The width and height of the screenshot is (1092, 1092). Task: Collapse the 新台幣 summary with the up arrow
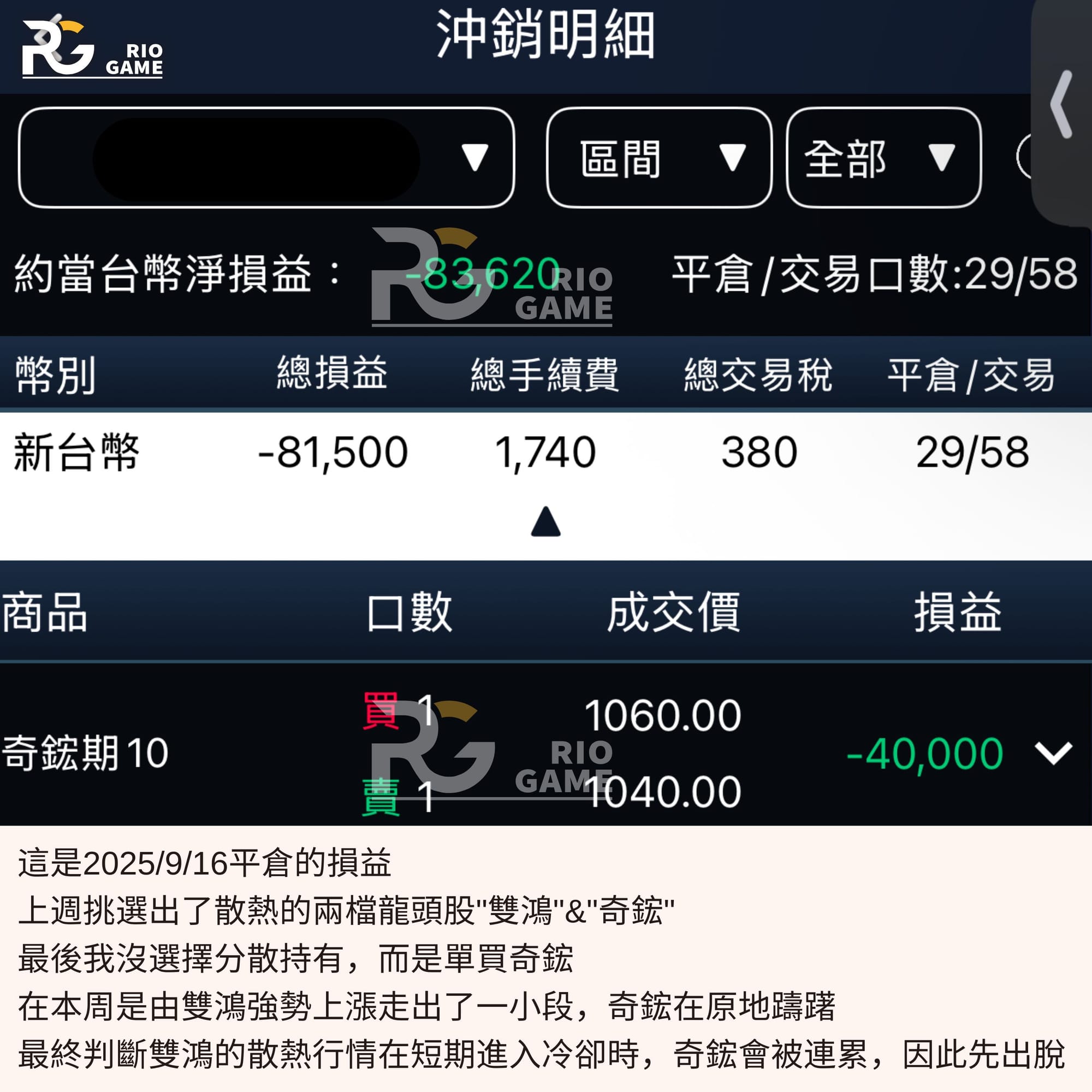click(x=545, y=521)
